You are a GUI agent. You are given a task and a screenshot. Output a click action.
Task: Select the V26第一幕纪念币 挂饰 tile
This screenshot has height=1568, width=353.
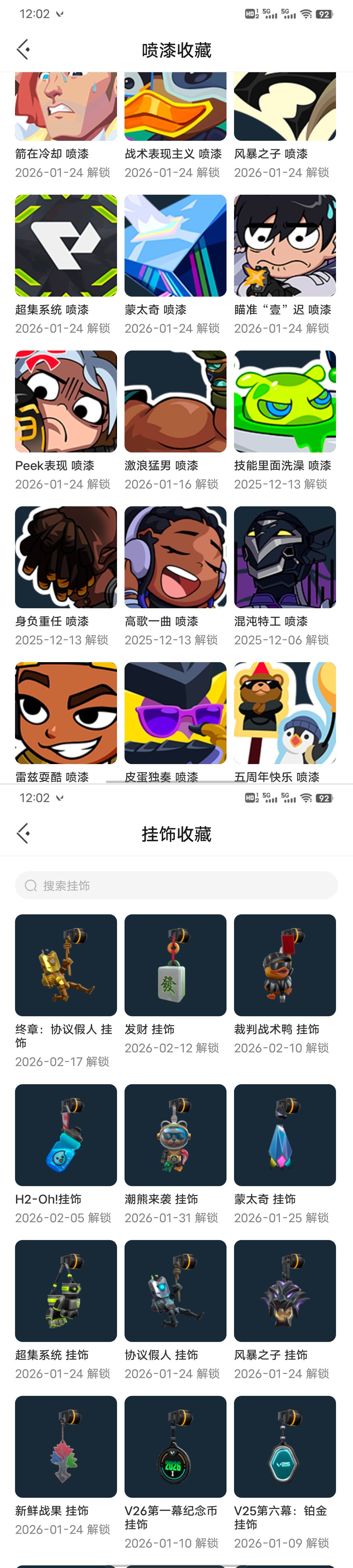coord(175,1447)
